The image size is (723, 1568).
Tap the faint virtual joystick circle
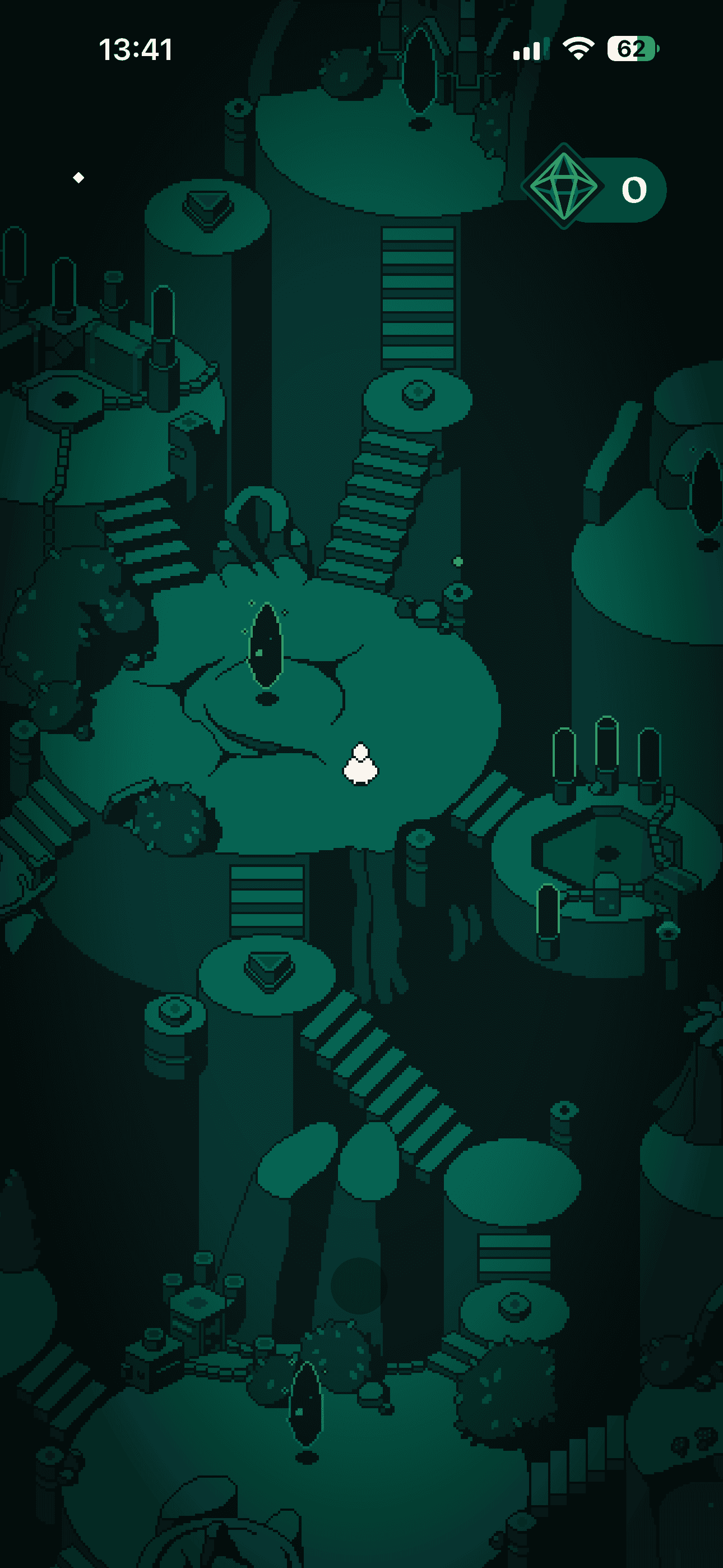[x=359, y=1285]
